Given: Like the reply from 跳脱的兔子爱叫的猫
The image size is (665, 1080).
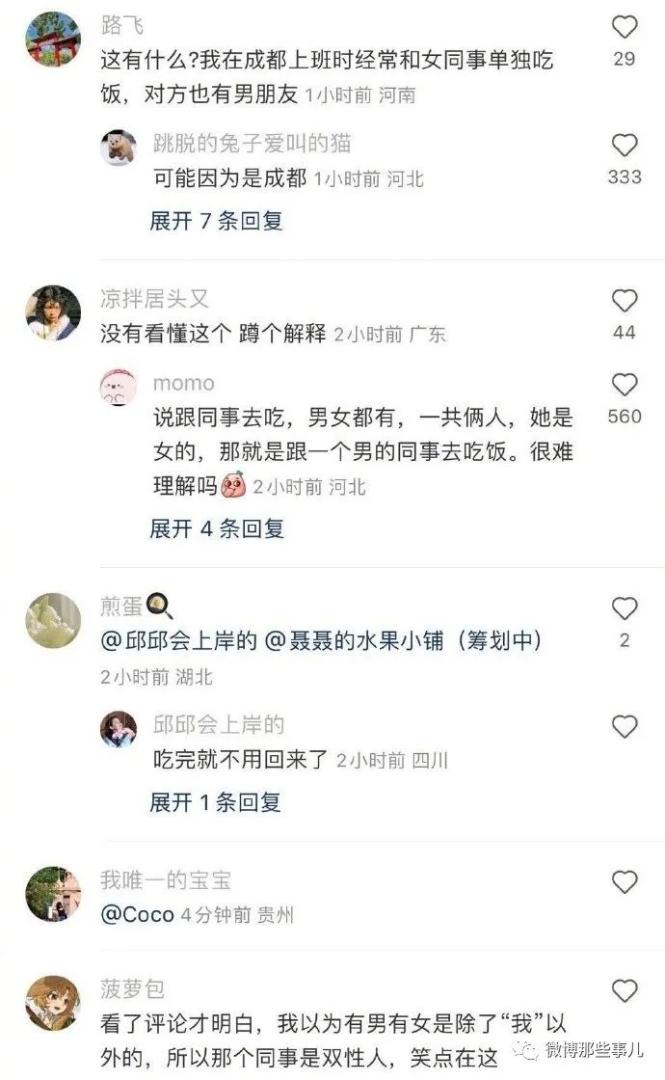Looking at the screenshot, I should 624,146.
